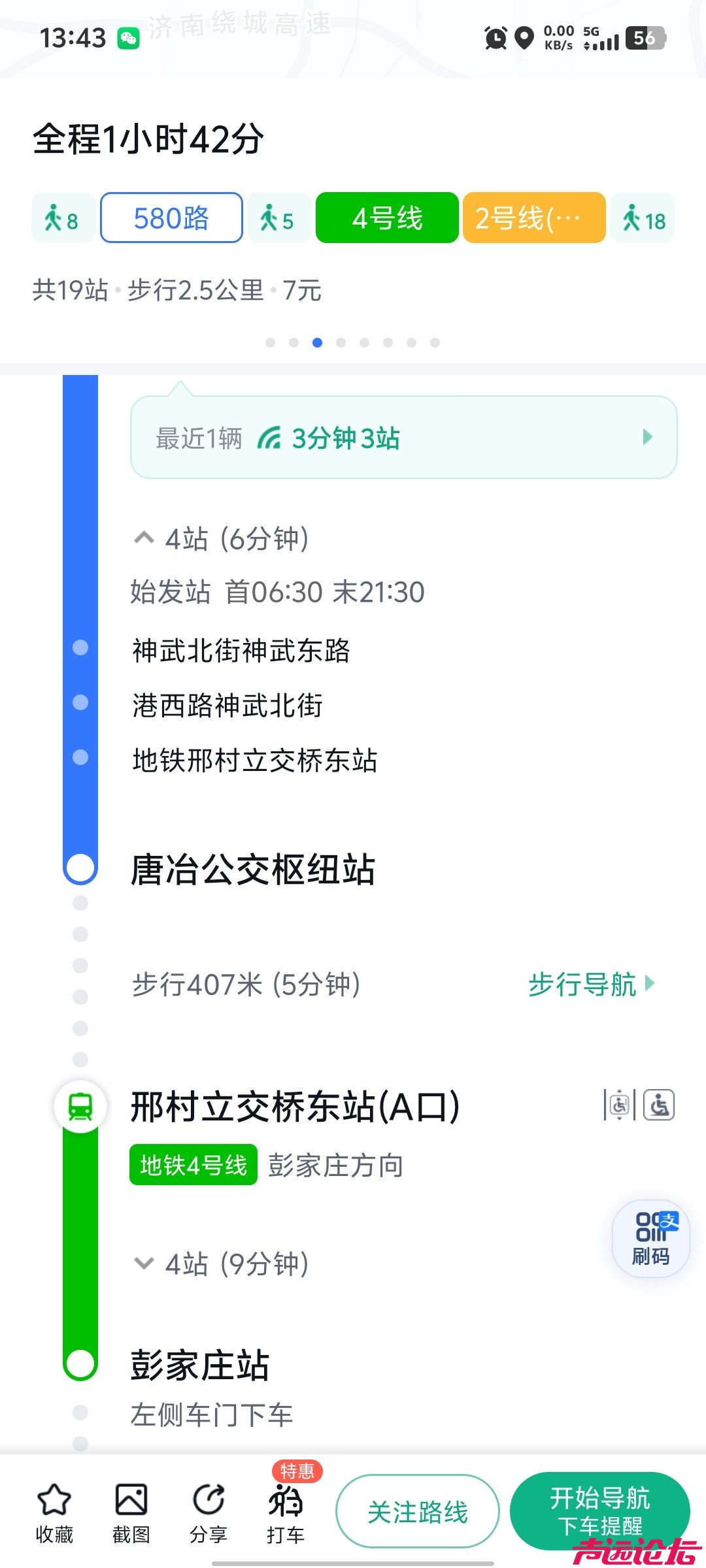Tap the 580路 bus segment
Screen dimensions: 706x1568
point(171,218)
